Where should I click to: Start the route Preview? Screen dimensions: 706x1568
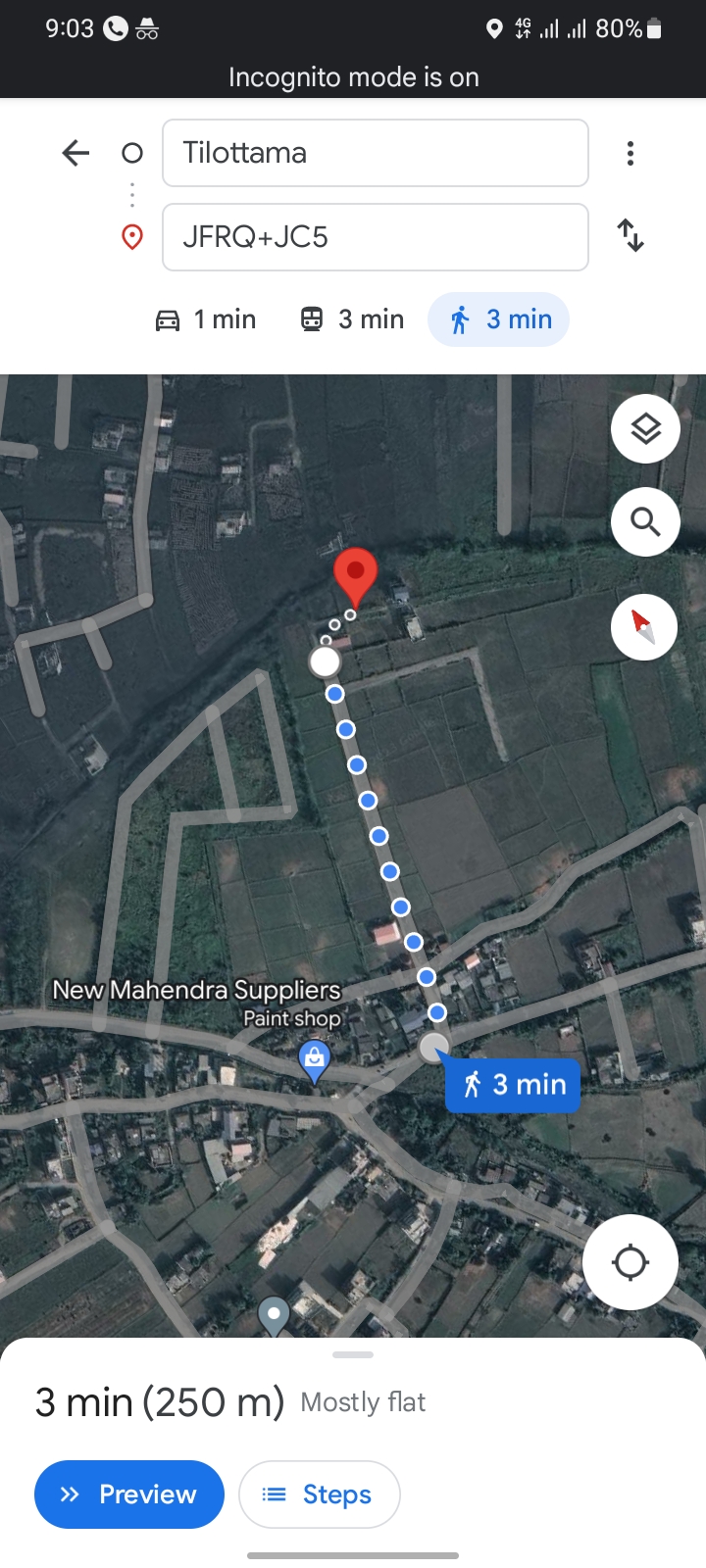coord(129,1494)
